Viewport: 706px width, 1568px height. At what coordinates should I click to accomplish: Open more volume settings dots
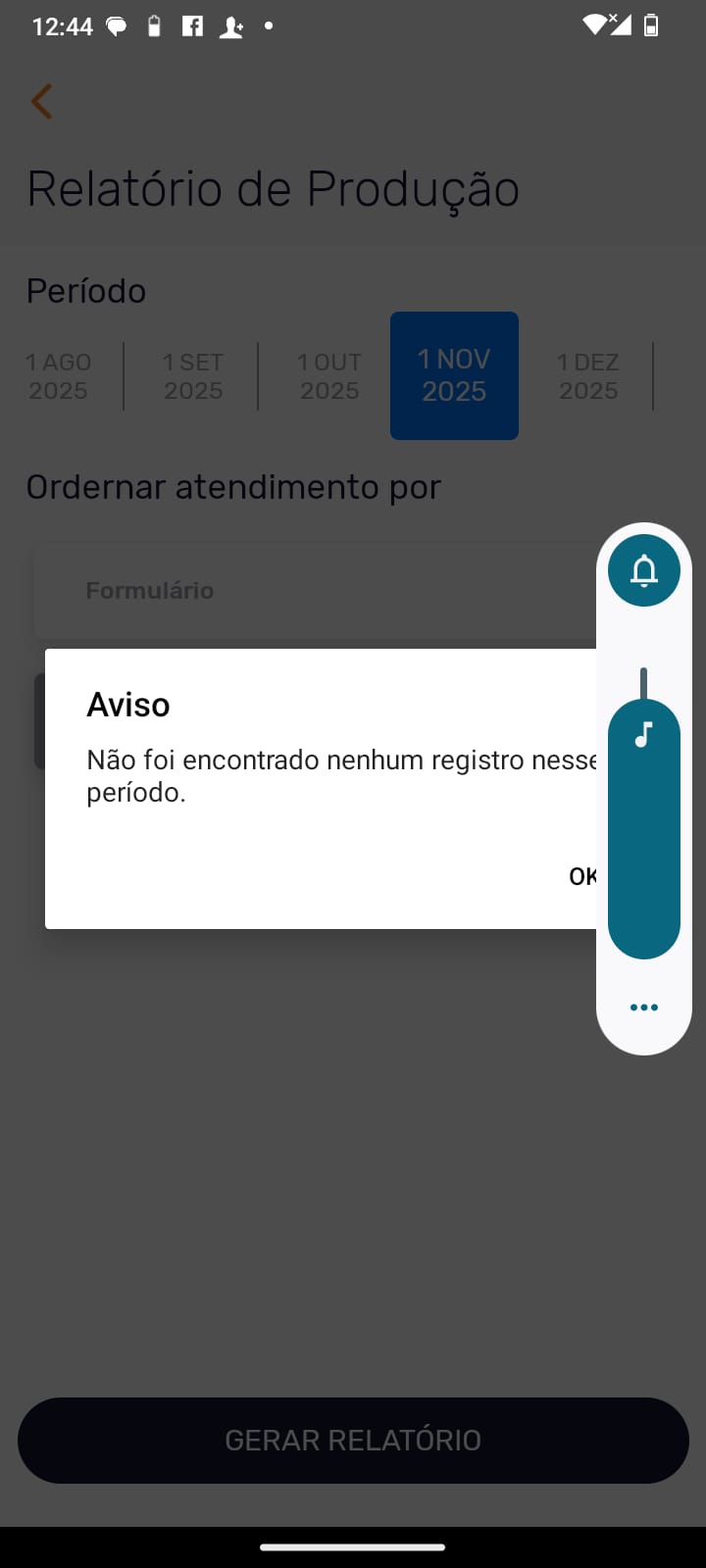coord(644,1007)
